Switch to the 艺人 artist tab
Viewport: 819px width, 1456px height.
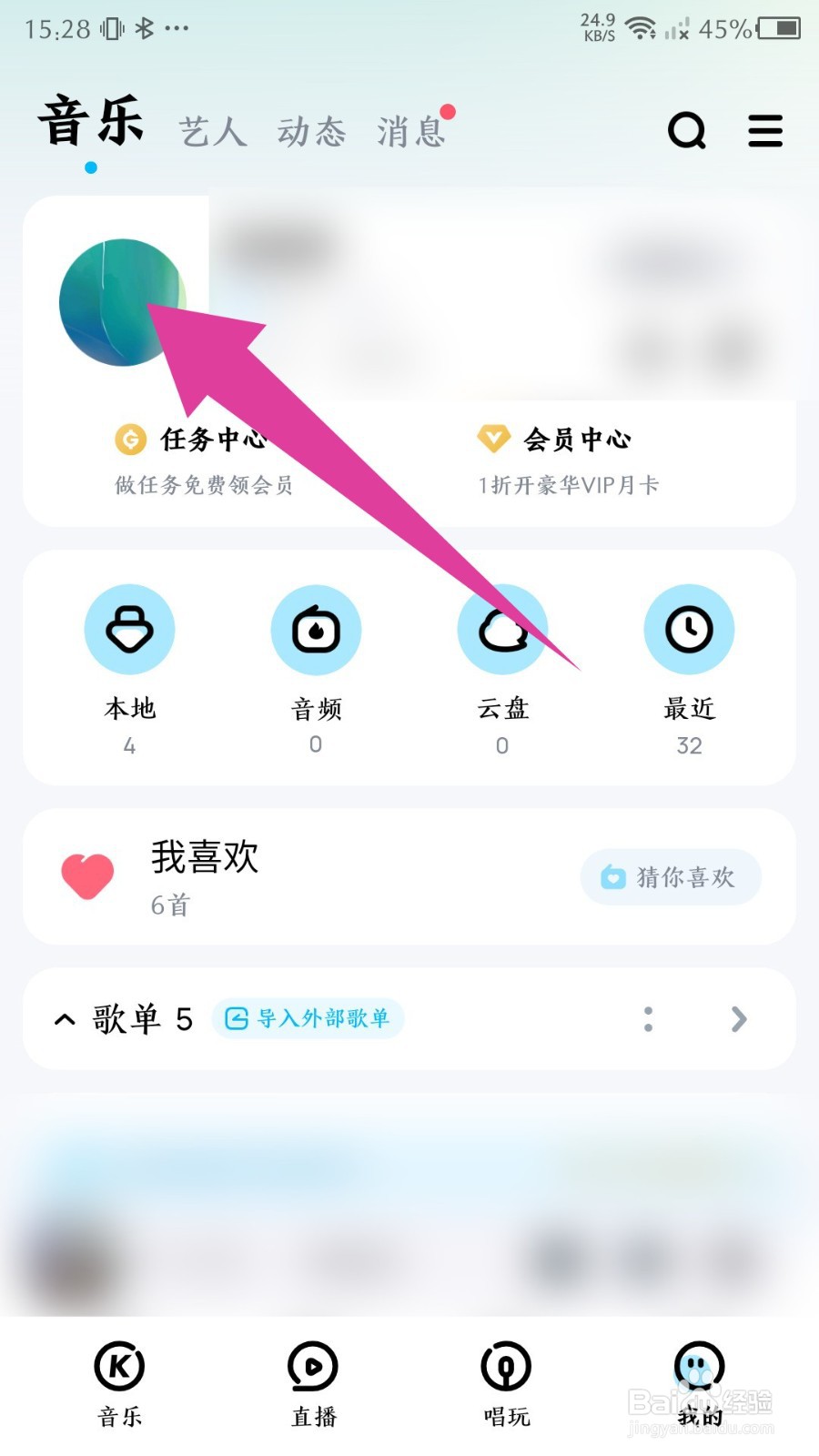211,131
